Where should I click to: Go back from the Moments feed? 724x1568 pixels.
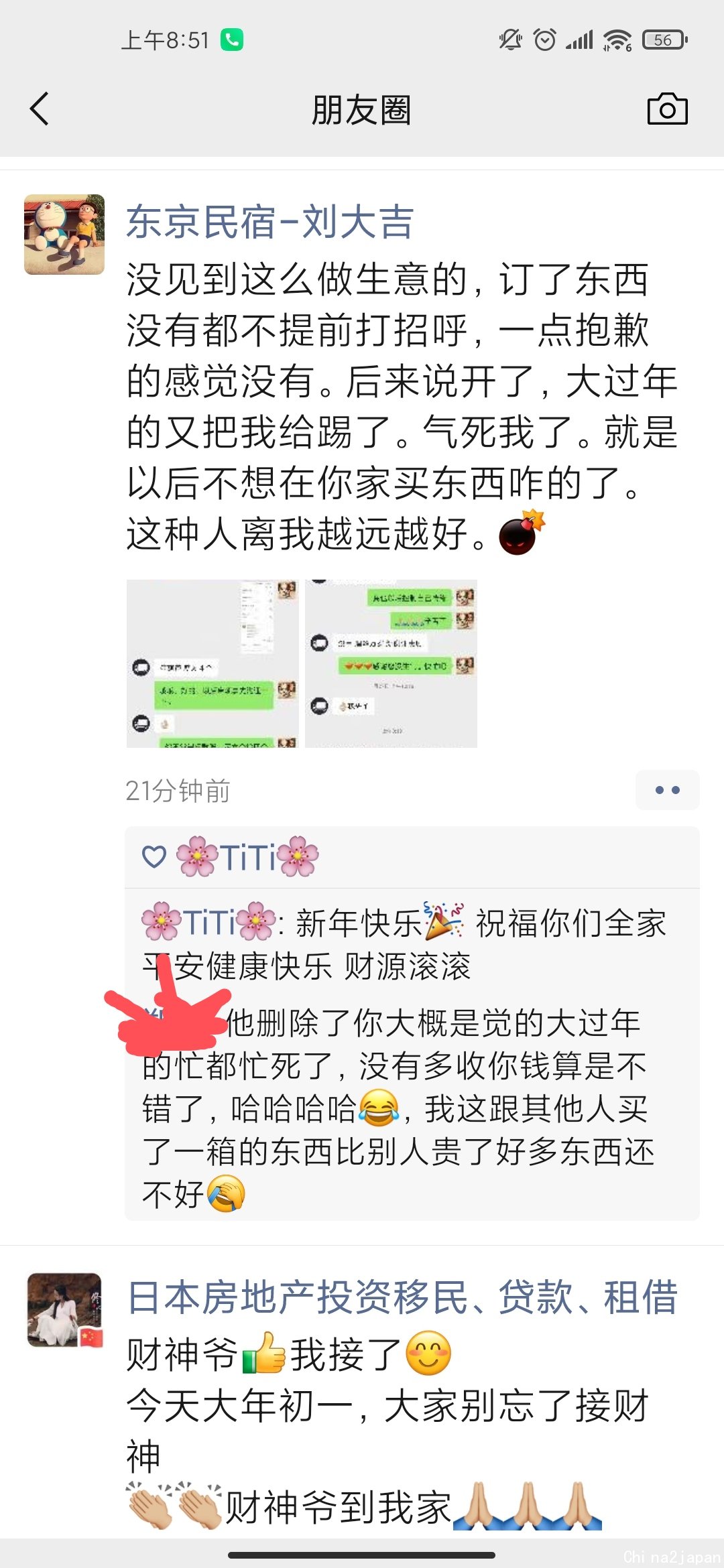tap(40, 109)
